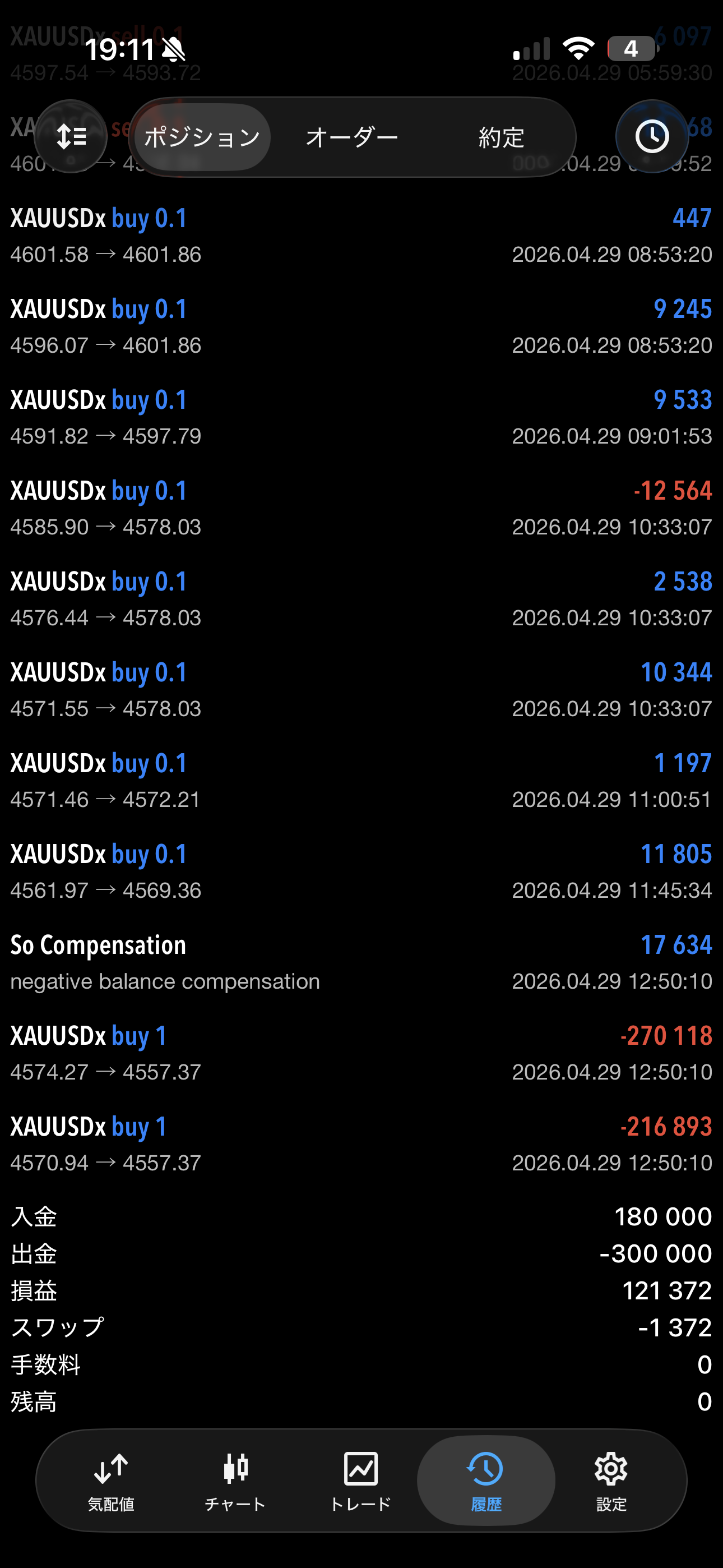723x1568 pixels.
Task: View the trade with loss -12 564
Action: click(361, 508)
